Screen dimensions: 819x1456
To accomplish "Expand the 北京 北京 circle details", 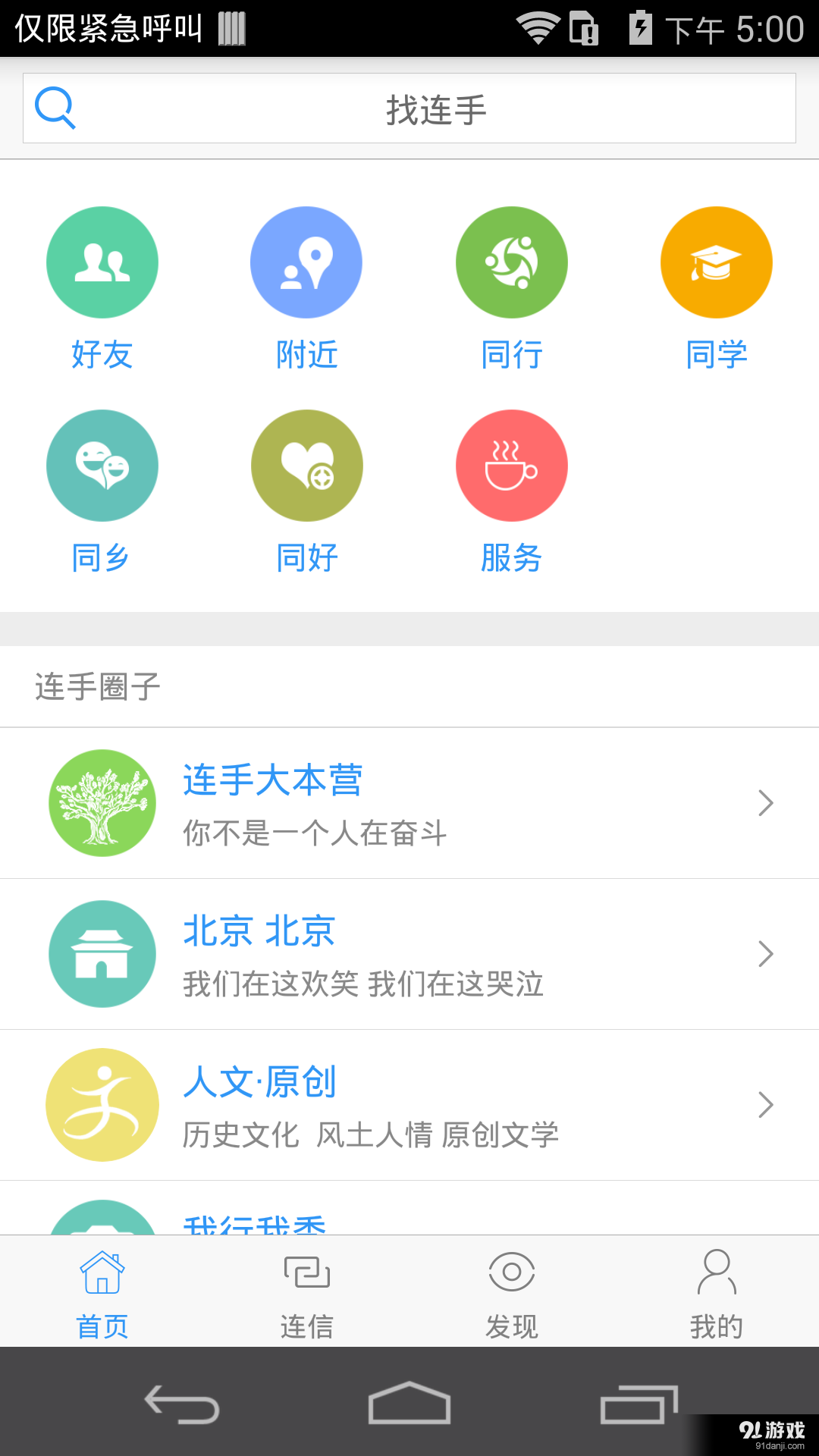I will click(x=764, y=954).
